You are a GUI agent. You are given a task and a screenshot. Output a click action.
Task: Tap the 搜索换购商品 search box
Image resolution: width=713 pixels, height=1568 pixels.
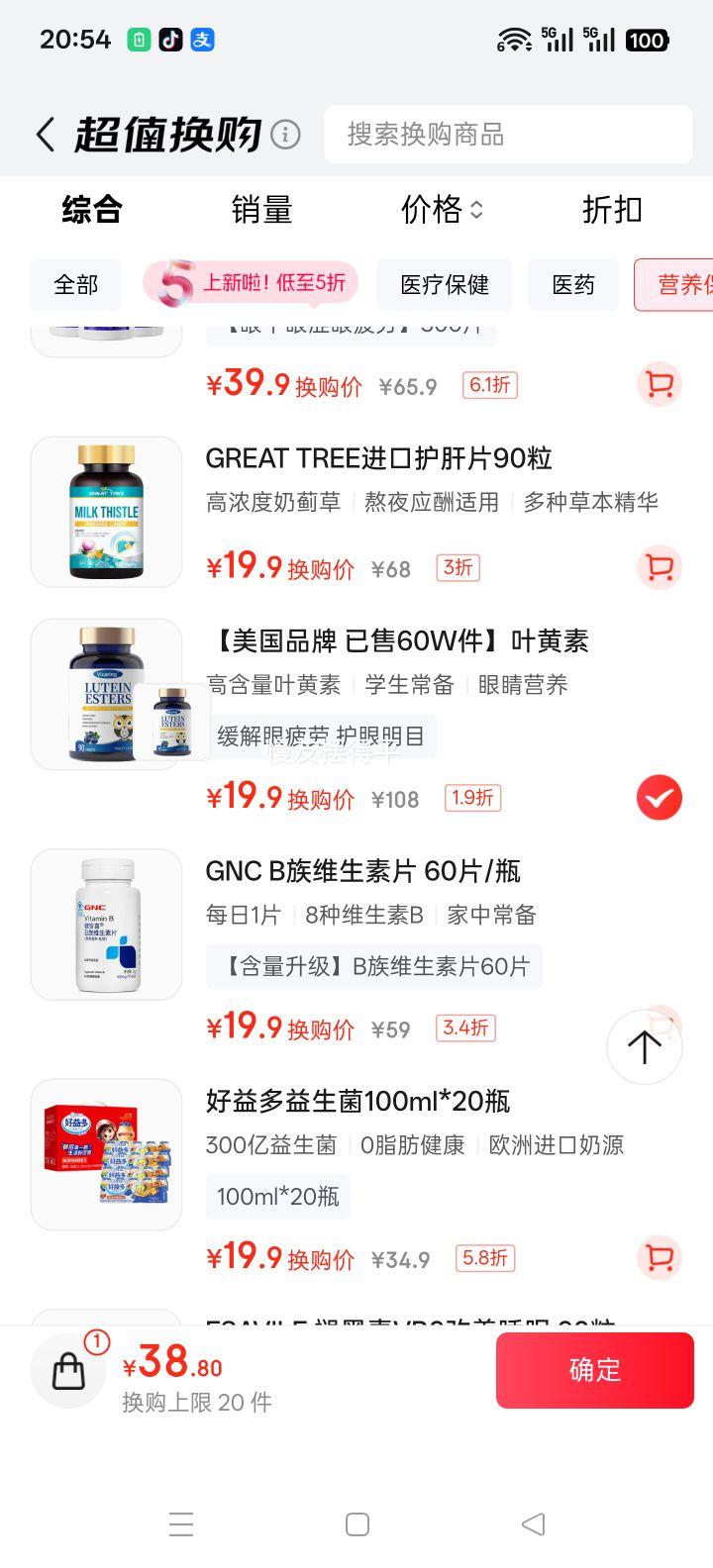tap(507, 135)
